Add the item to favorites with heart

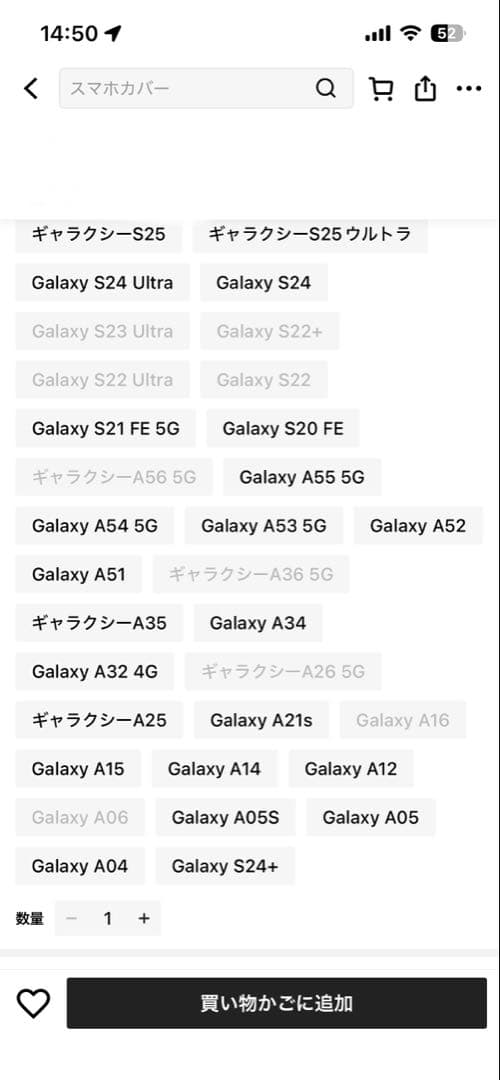tap(33, 1004)
